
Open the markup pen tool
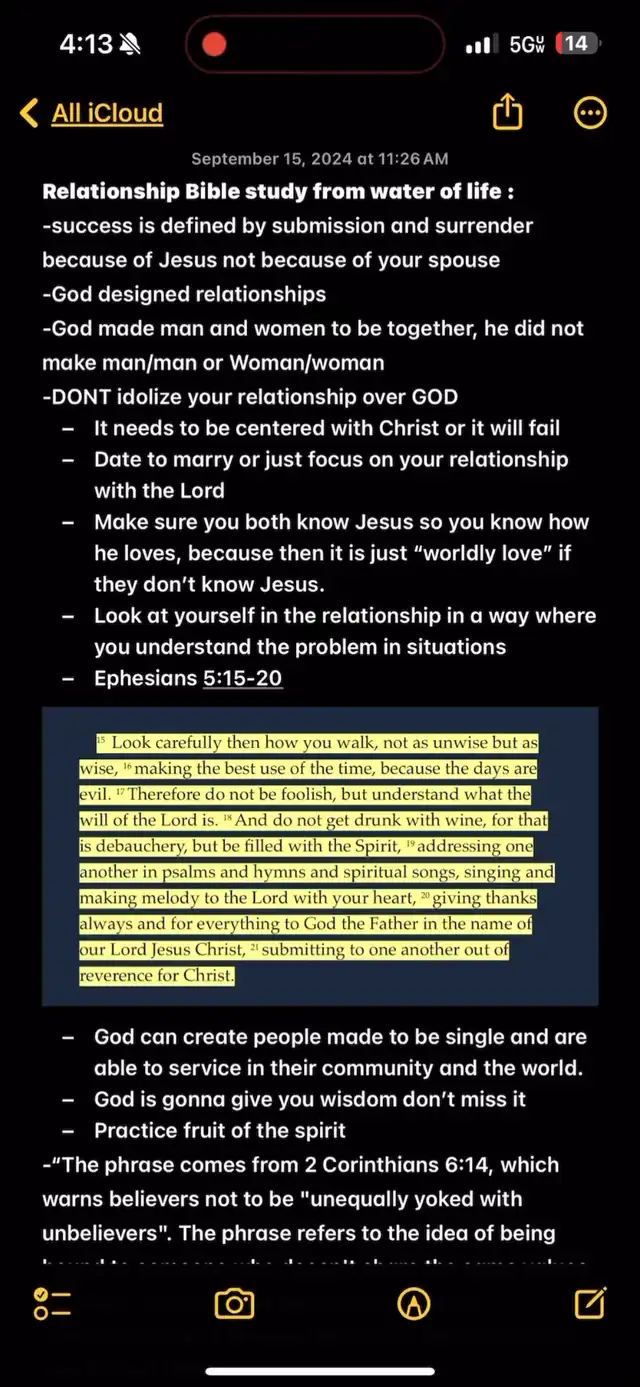(x=413, y=1303)
